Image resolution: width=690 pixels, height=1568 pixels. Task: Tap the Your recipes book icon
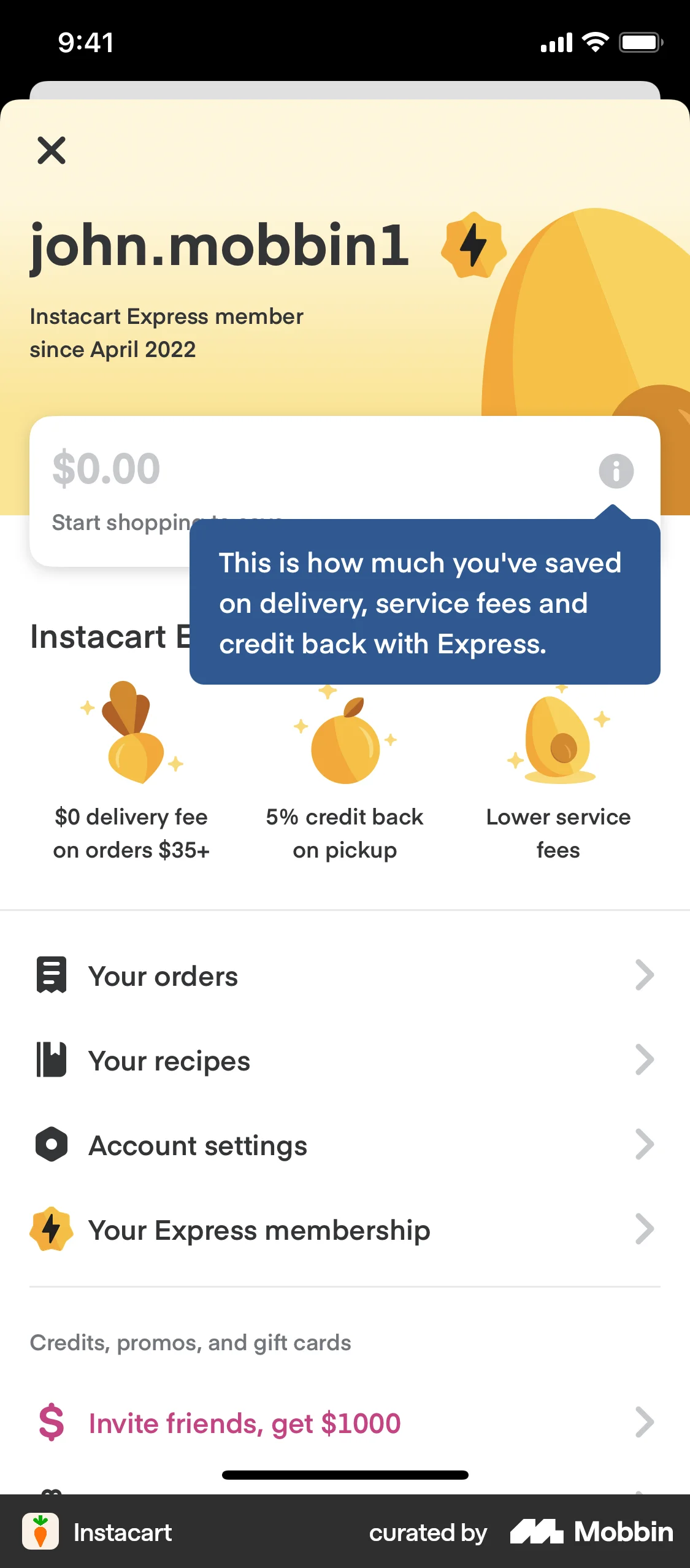[52, 1060]
